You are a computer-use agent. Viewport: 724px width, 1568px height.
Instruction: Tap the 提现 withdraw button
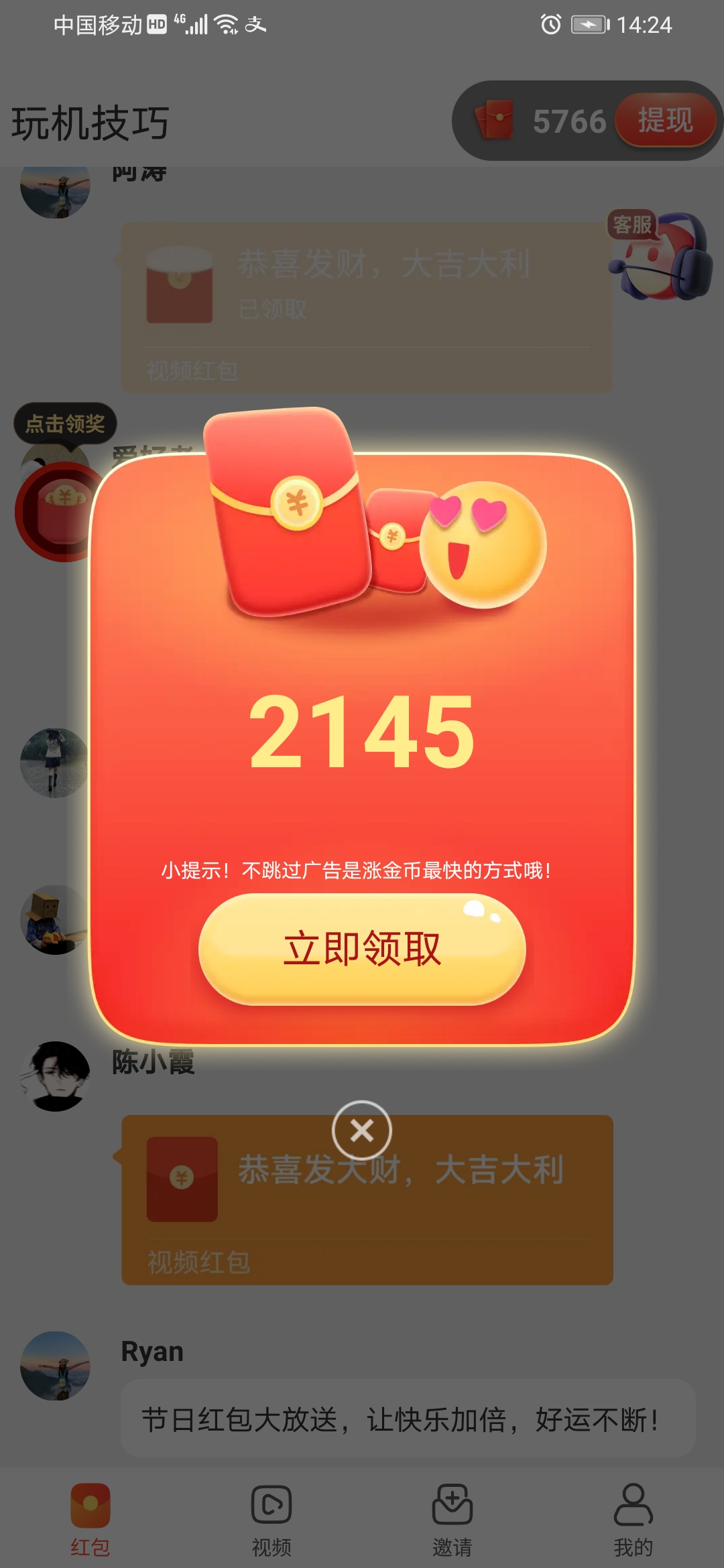tap(666, 120)
